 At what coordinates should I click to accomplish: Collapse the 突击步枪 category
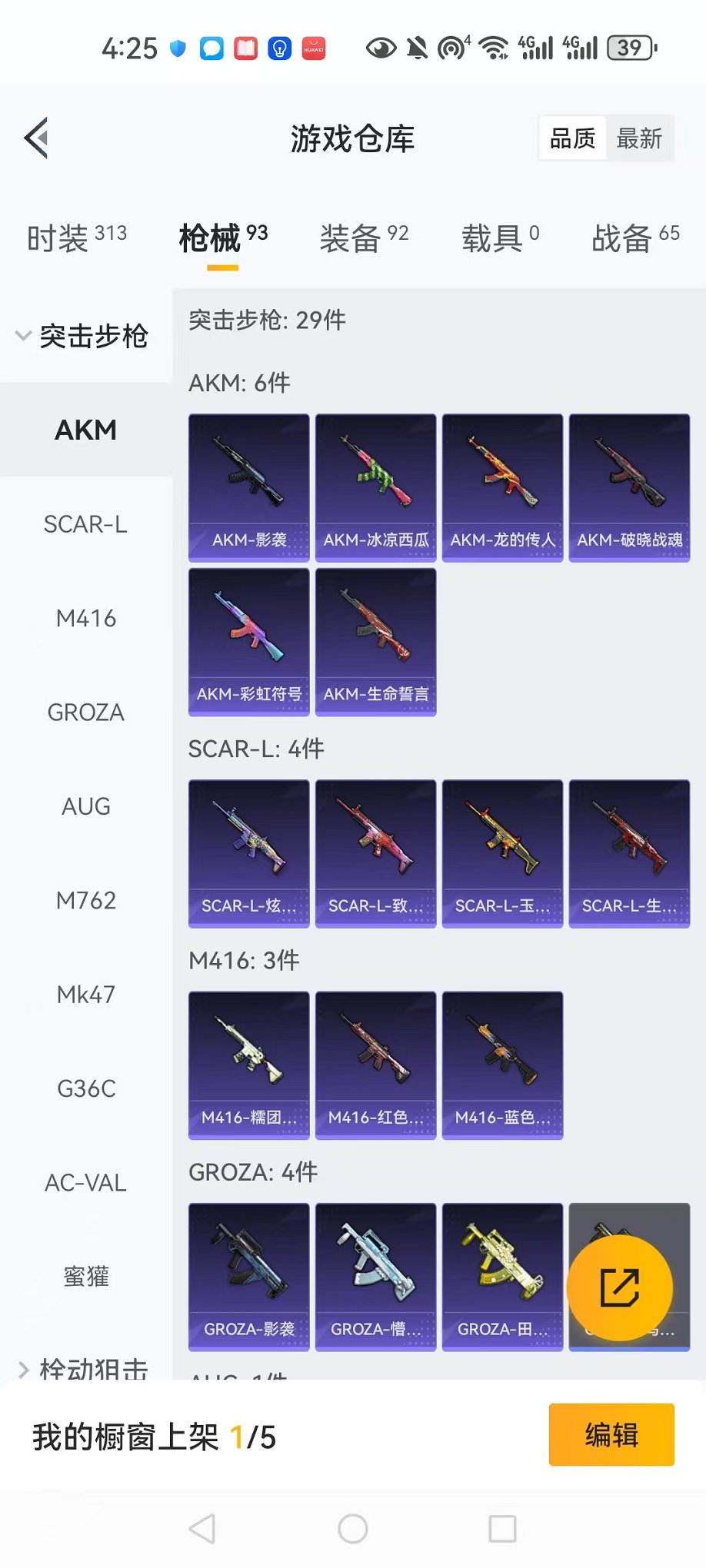[x=83, y=336]
